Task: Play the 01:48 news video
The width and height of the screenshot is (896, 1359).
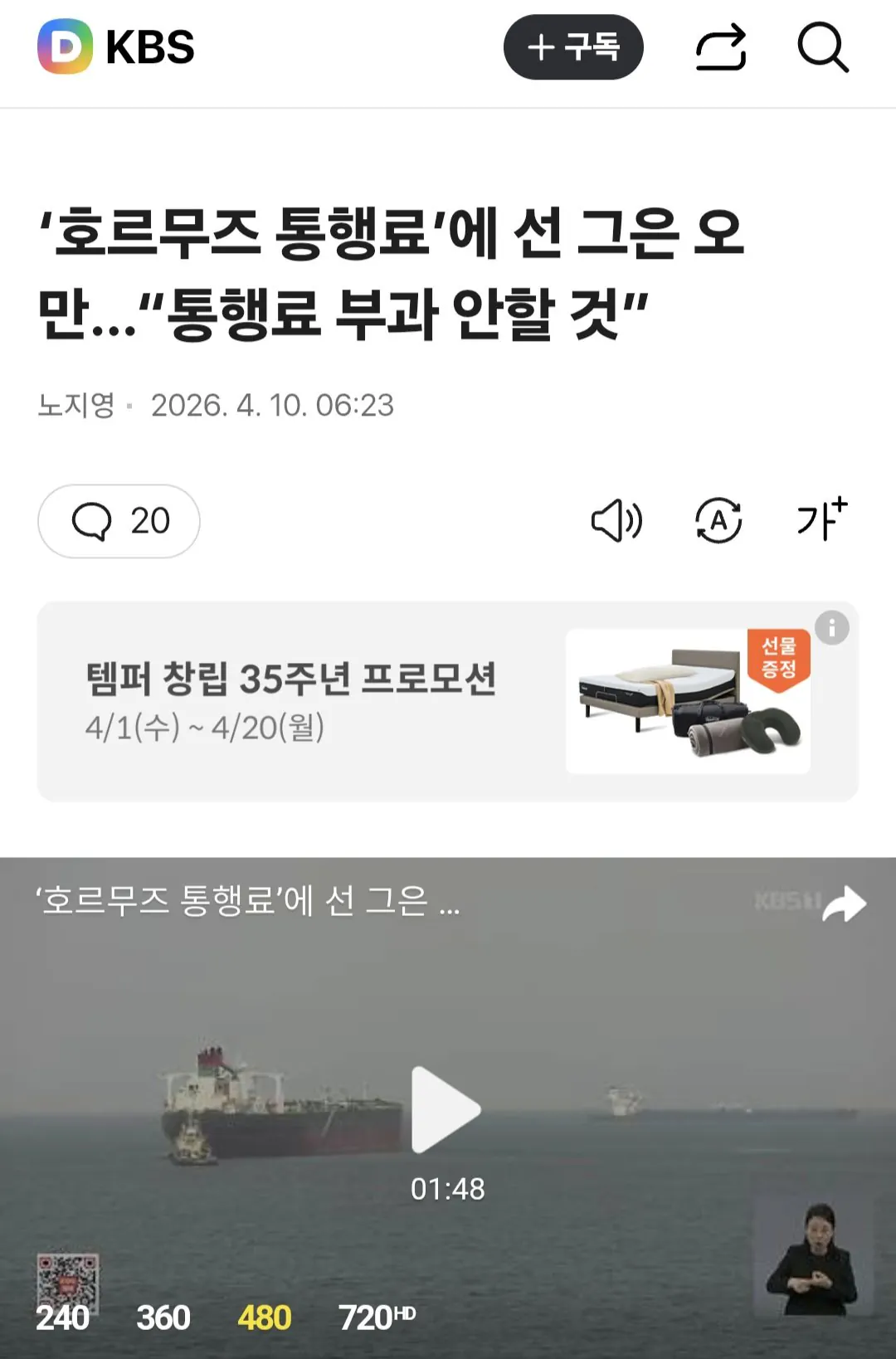Action: 446,1109
